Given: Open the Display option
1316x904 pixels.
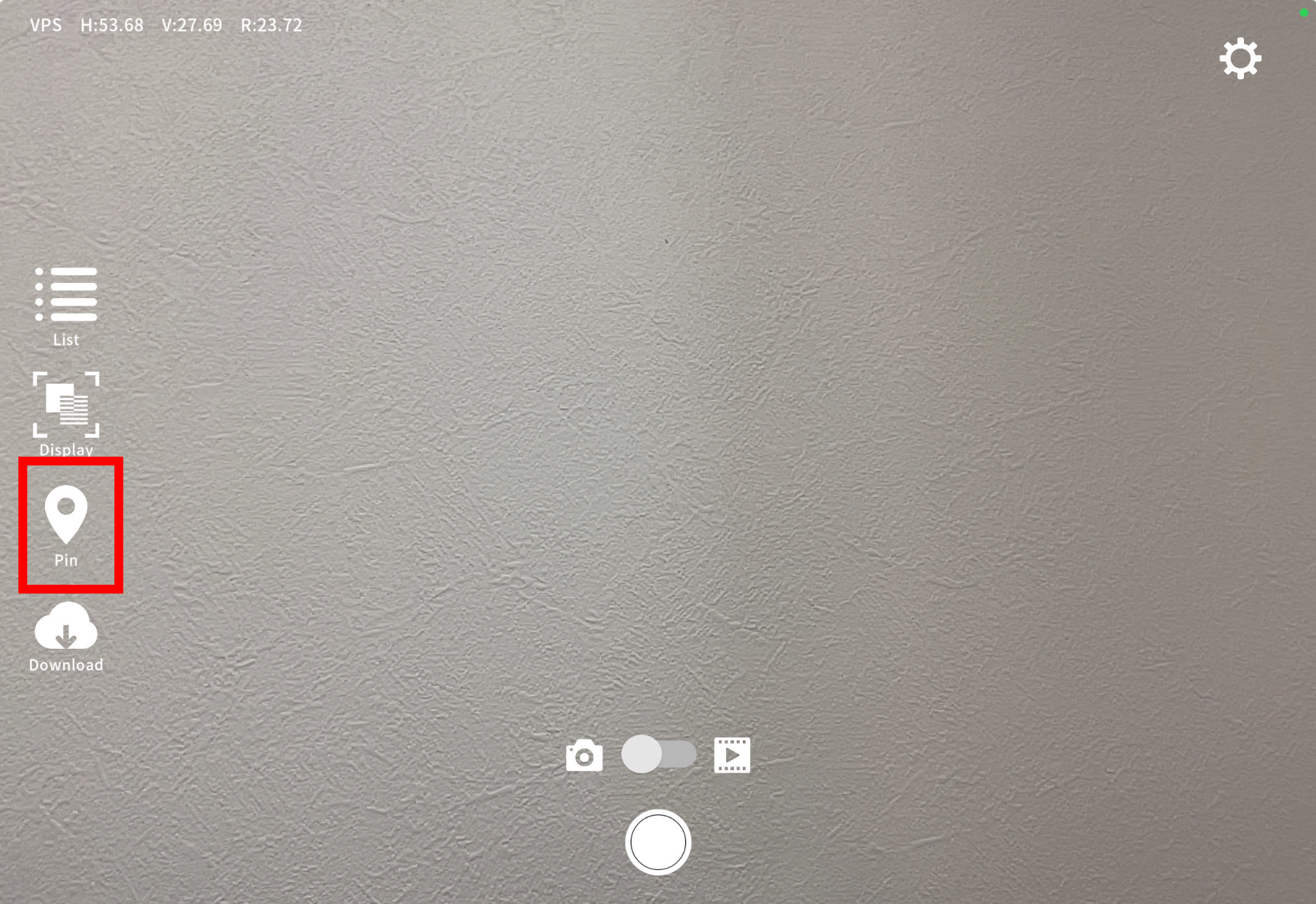Looking at the screenshot, I should (66, 412).
